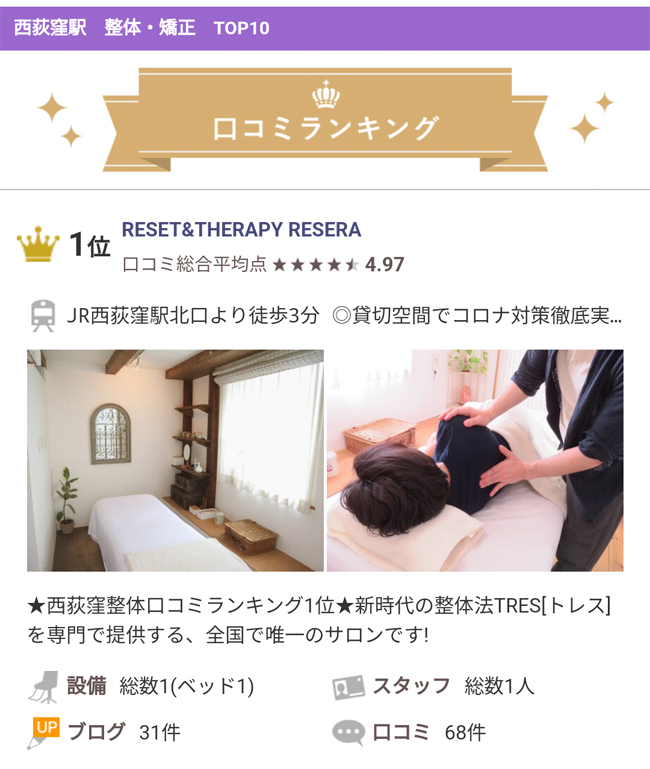Open the salon room interior photo

[x=175, y=460]
